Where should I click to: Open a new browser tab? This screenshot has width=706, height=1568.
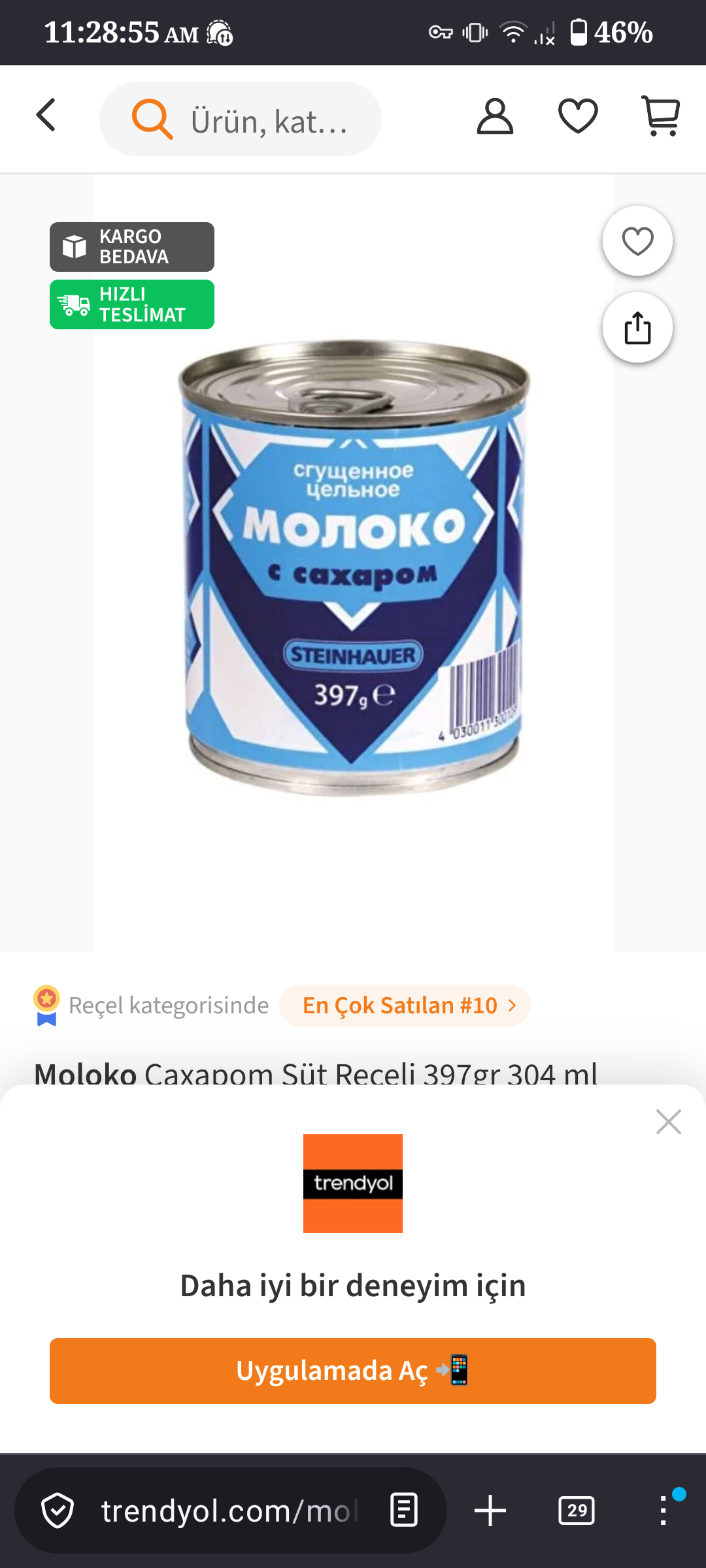coord(490,1511)
